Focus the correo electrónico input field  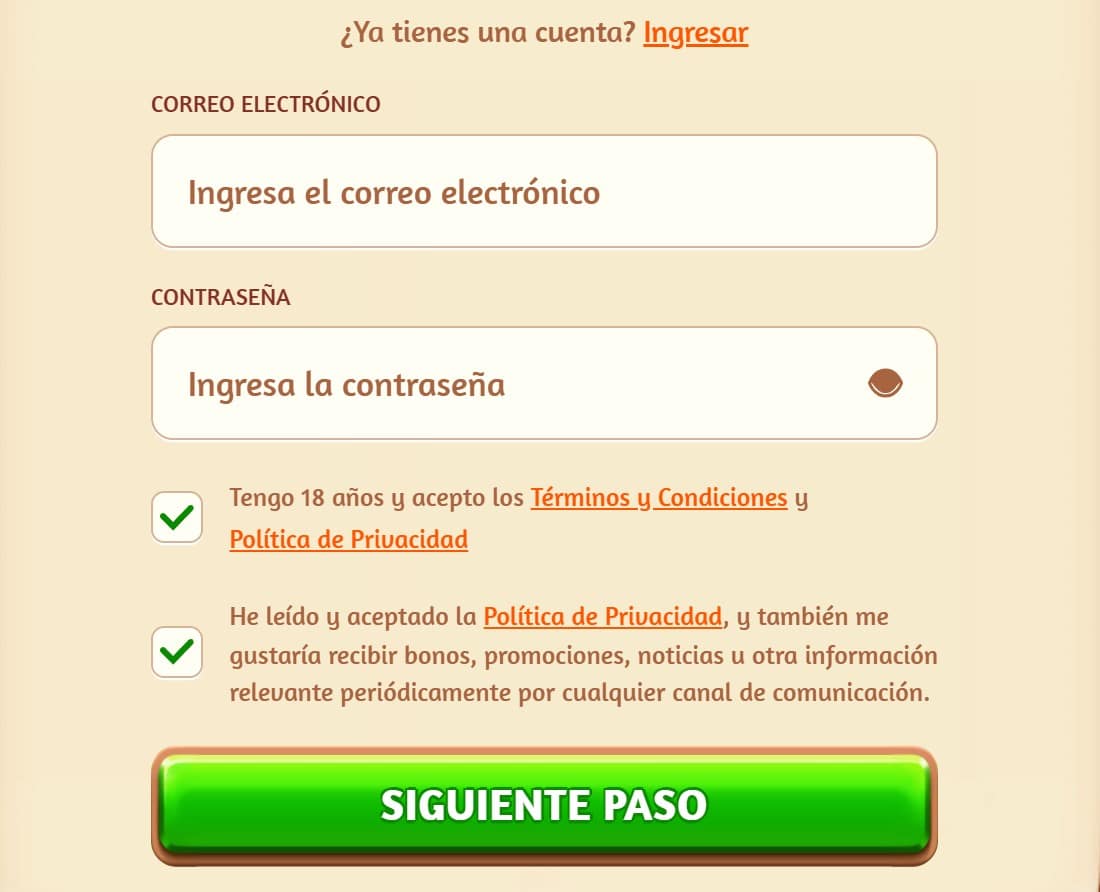click(544, 191)
